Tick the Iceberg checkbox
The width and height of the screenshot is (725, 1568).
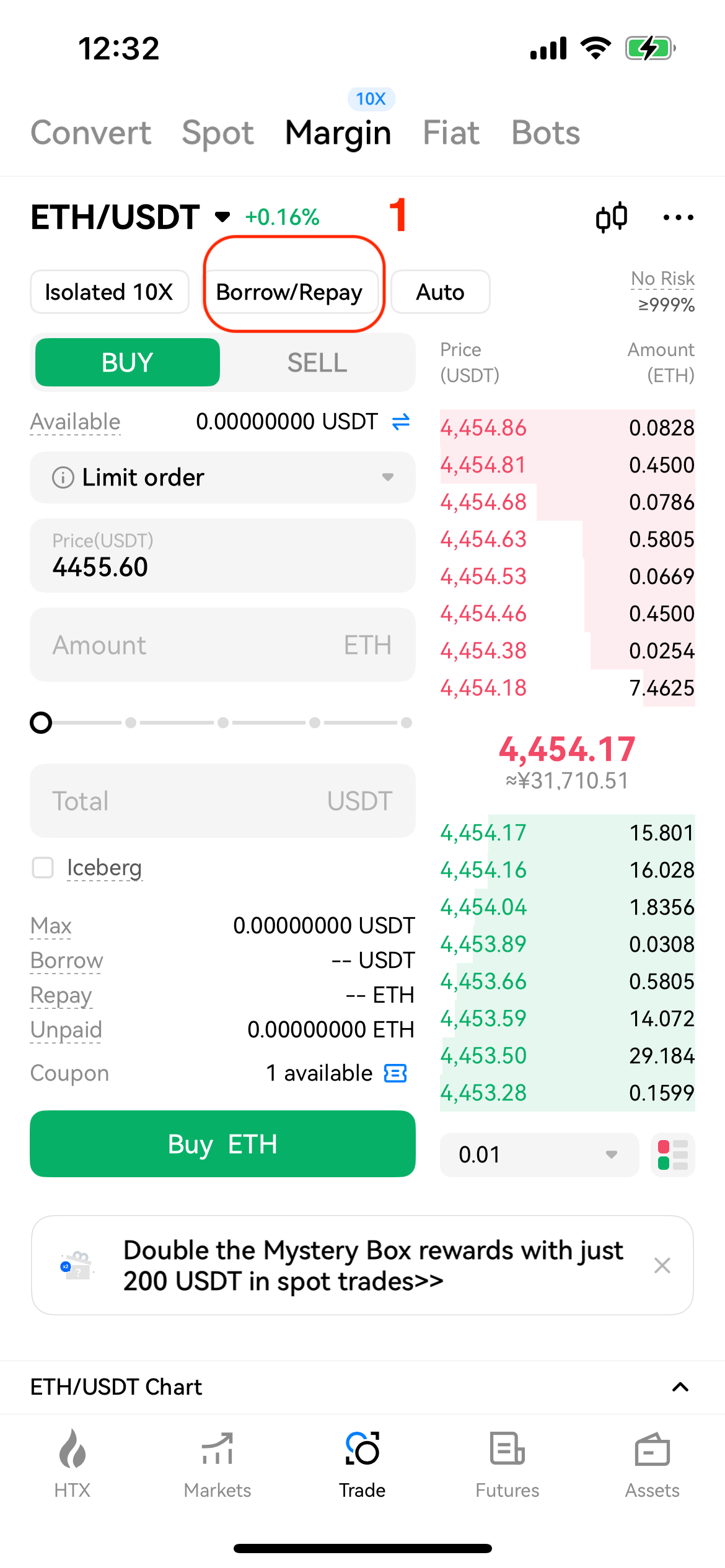(x=43, y=868)
